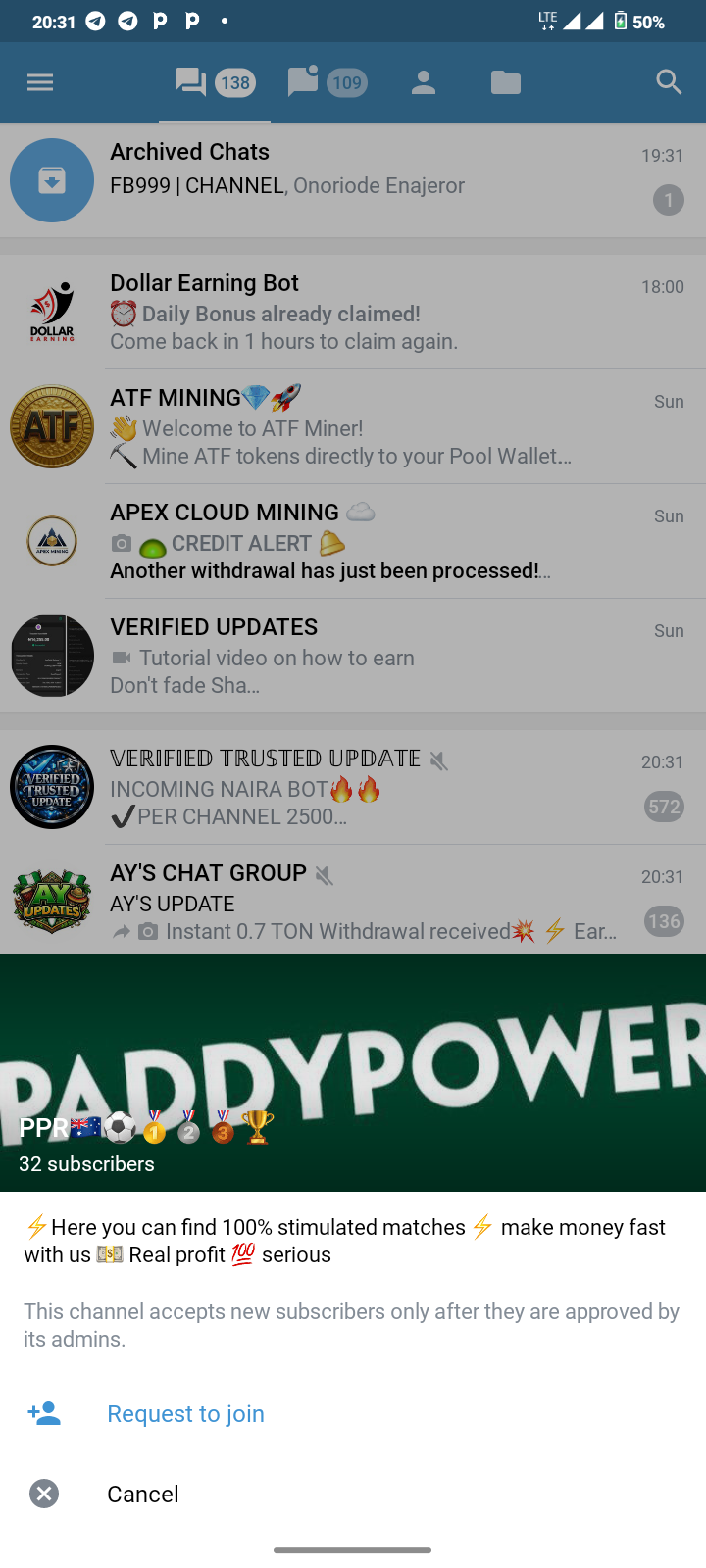The height and width of the screenshot is (1568, 706).
Task: Request to join the PPR channel
Action: click(185, 1413)
